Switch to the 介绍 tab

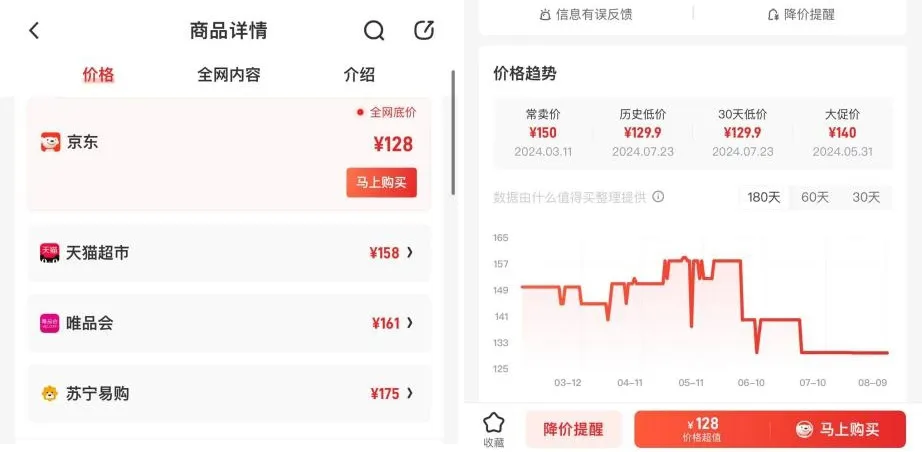[359, 75]
